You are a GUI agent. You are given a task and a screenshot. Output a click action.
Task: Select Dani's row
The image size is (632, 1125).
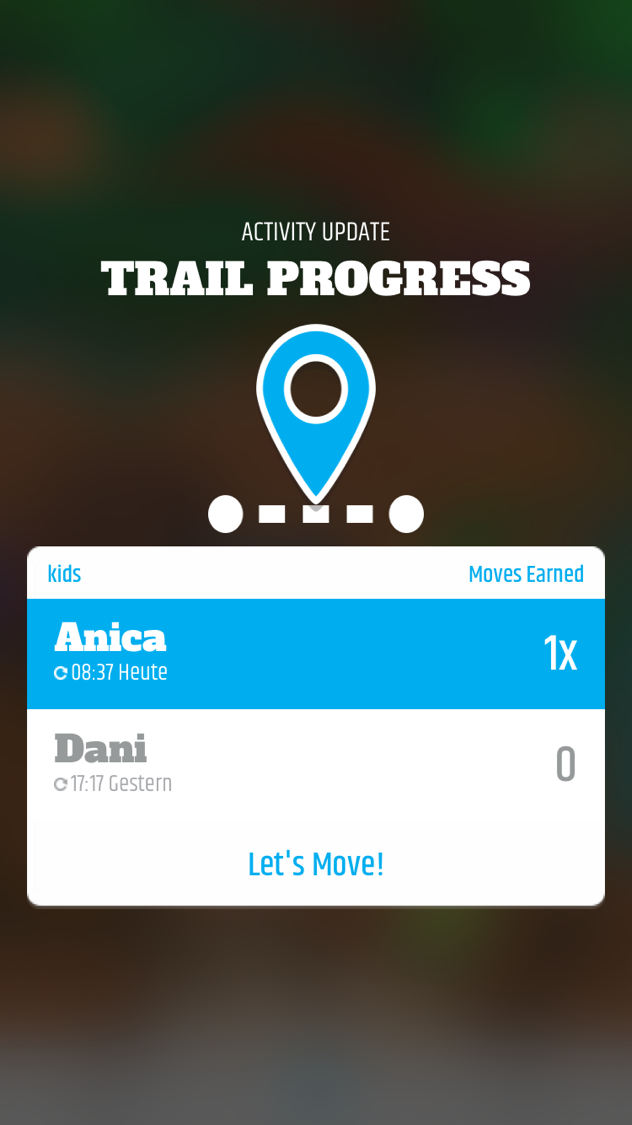tap(316, 765)
